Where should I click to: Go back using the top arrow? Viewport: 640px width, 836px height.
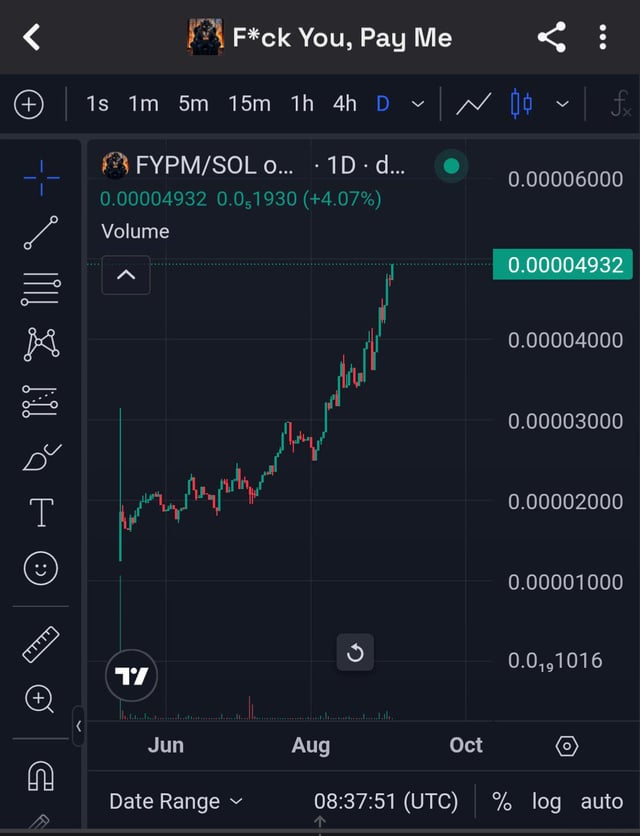pyautogui.click(x=32, y=38)
